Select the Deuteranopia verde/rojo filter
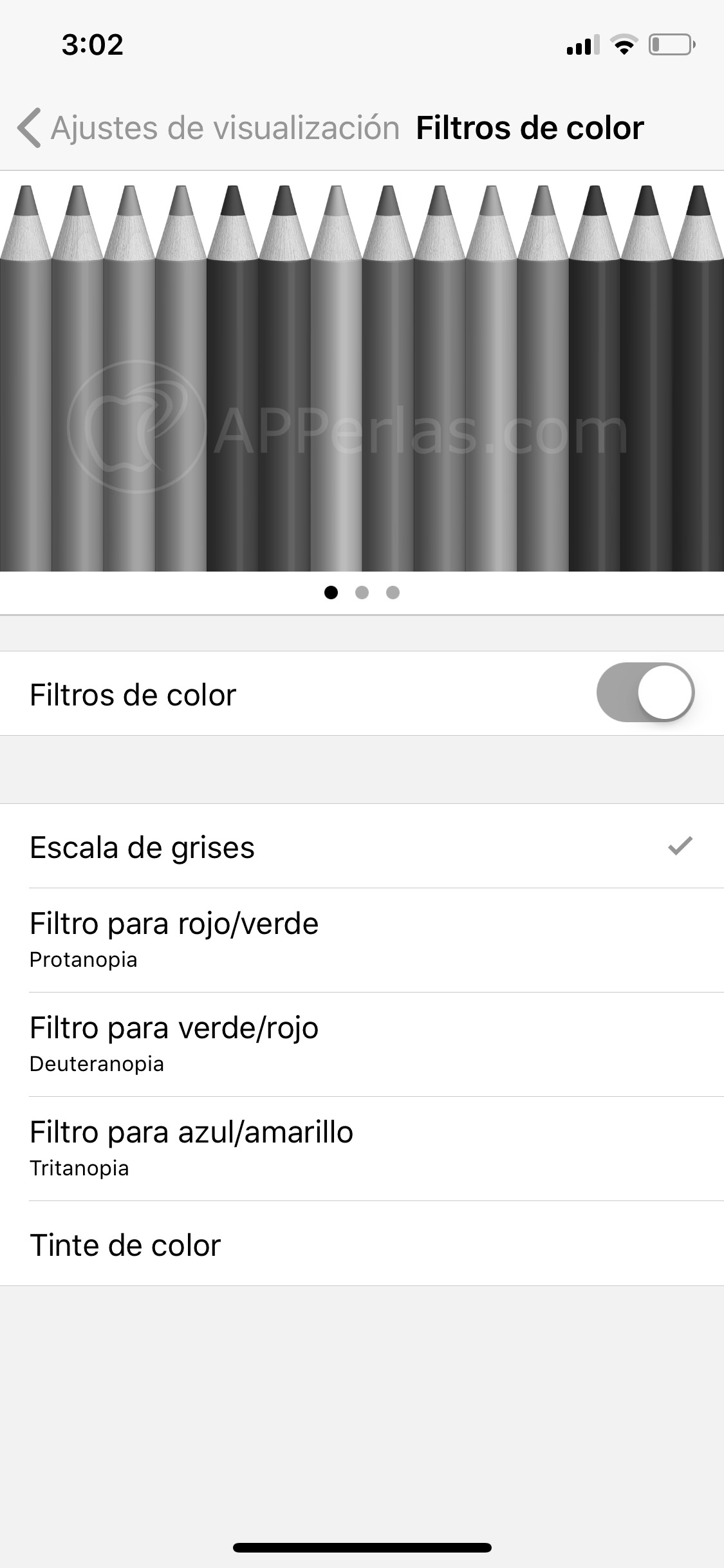The width and height of the screenshot is (724, 1568). pos(360,1044)
